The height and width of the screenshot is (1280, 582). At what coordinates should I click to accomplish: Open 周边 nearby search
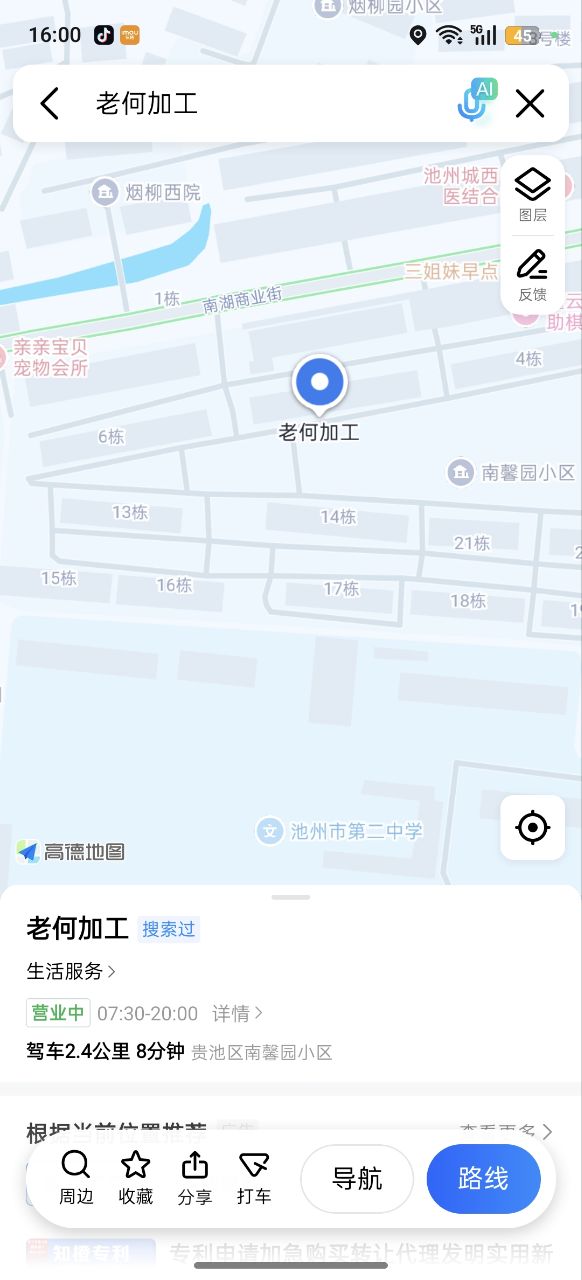[x=76, y=1178]
